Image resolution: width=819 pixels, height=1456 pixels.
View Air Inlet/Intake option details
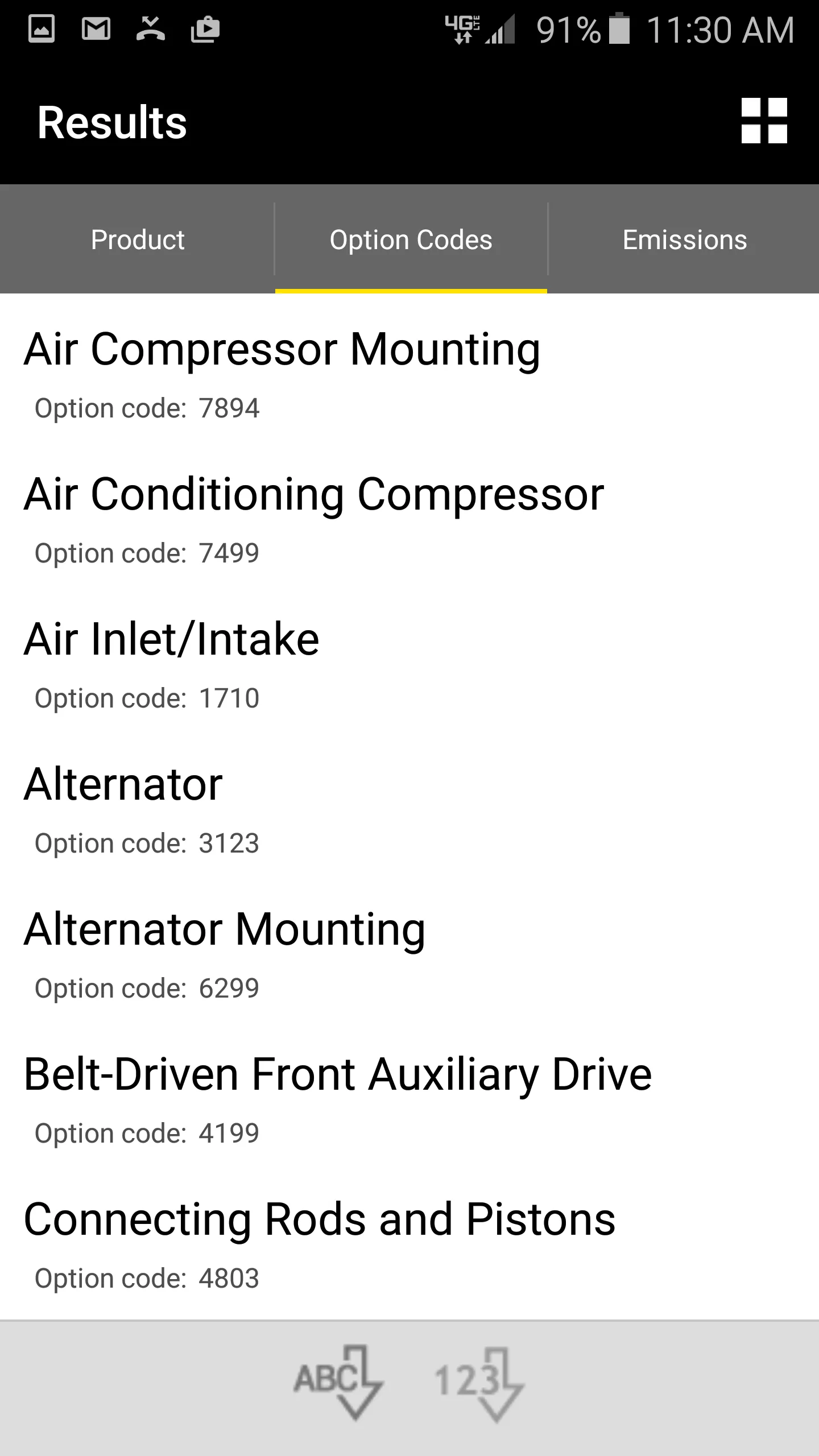click(x=409, y=664)
